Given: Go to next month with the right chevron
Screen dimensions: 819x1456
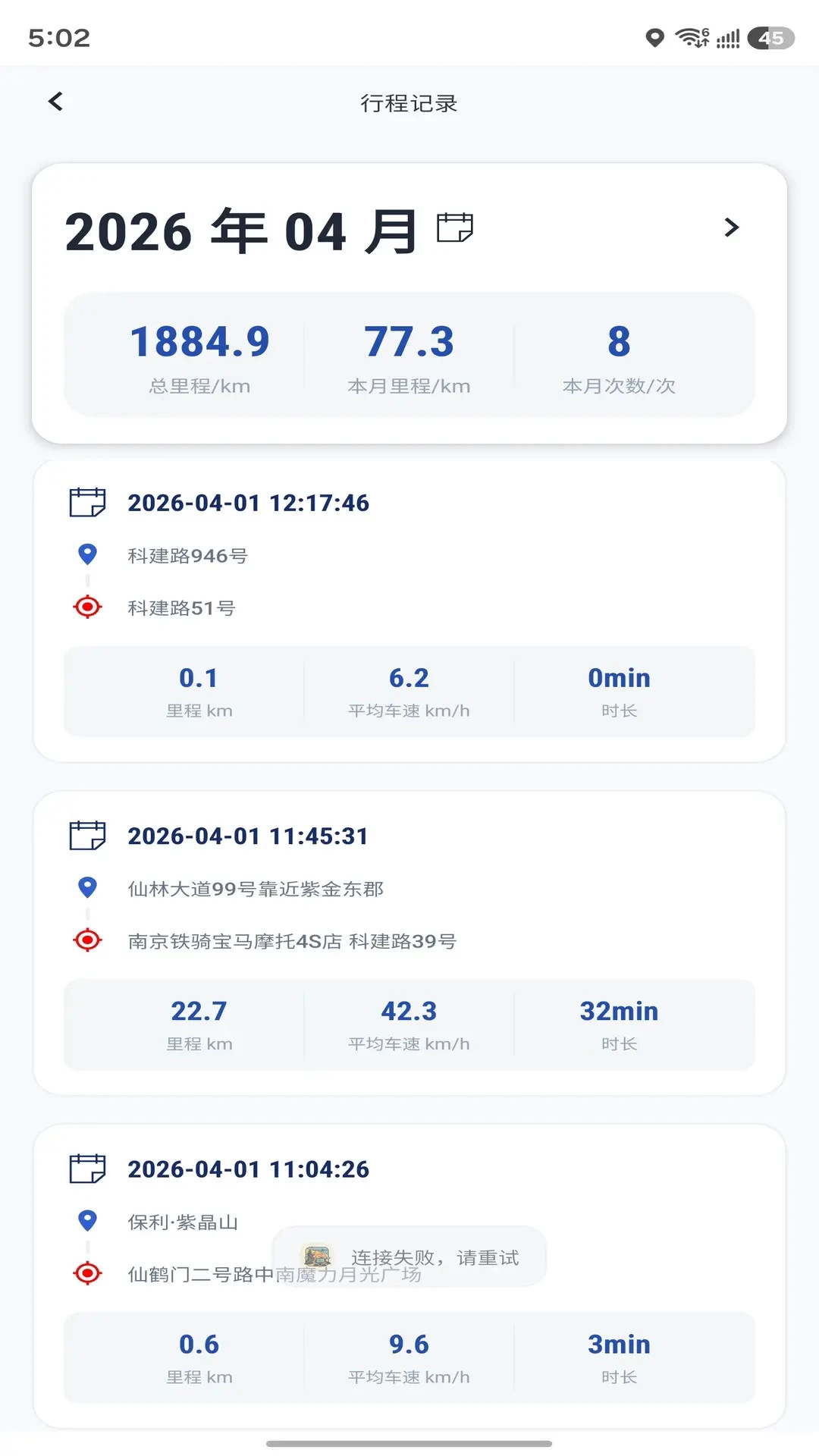Looking at the screenshot, I should pos(731,227).
